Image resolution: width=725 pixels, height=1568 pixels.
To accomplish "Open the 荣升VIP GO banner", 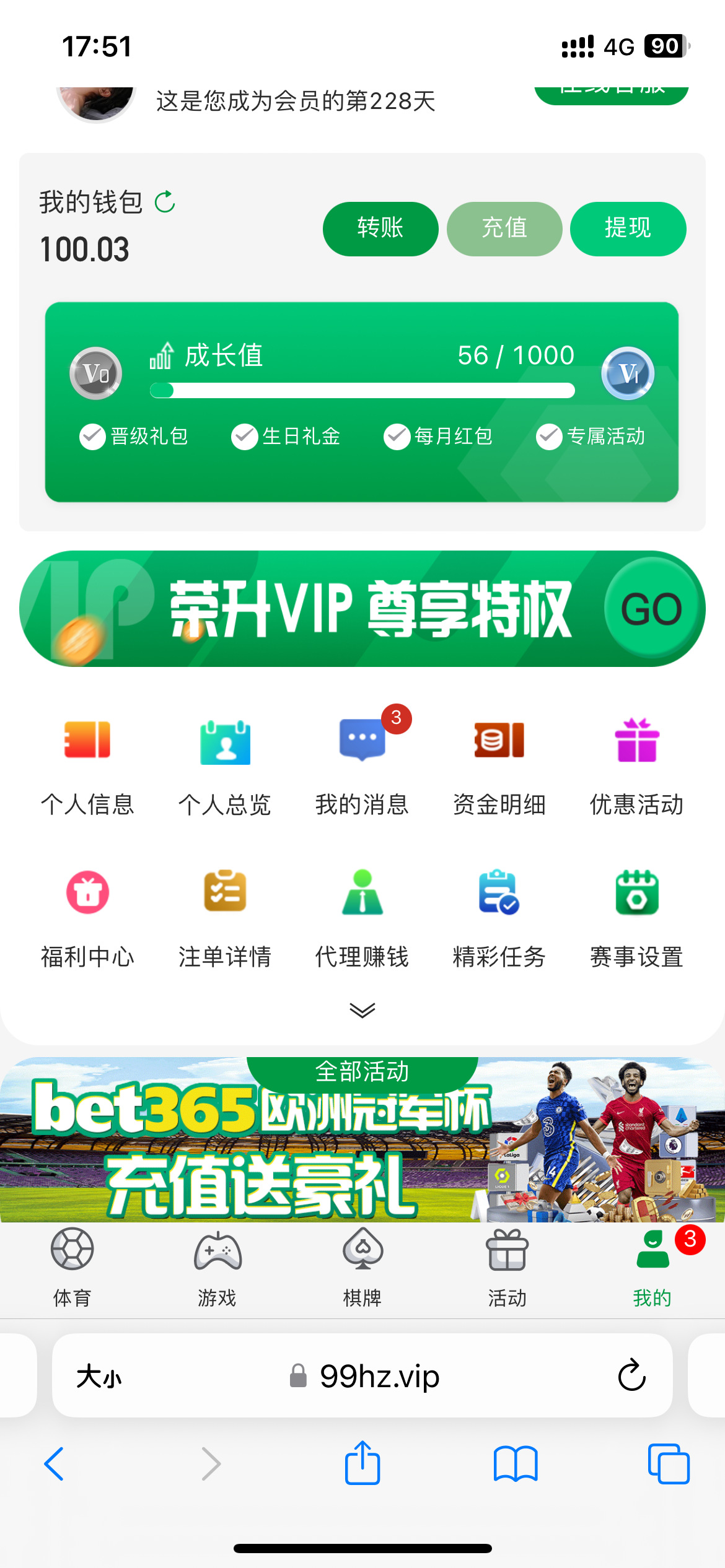I will tap(652, 609).
